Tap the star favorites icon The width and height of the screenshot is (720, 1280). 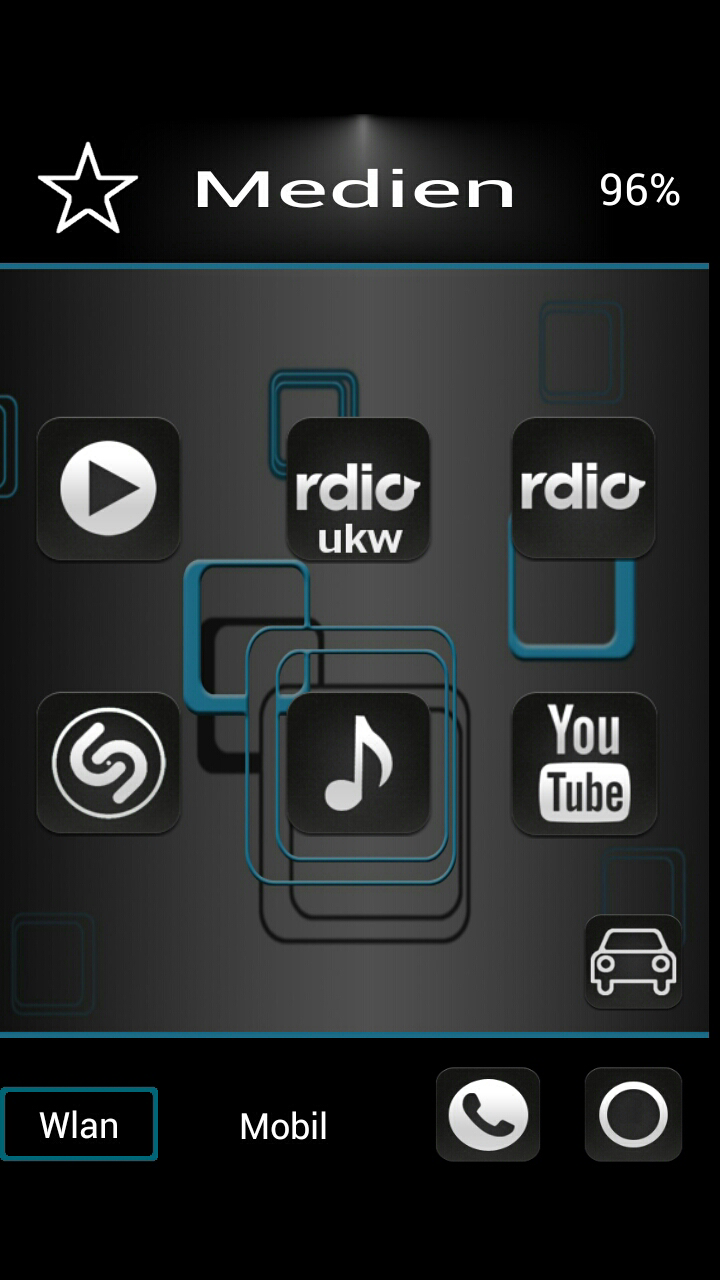(88, 189)
